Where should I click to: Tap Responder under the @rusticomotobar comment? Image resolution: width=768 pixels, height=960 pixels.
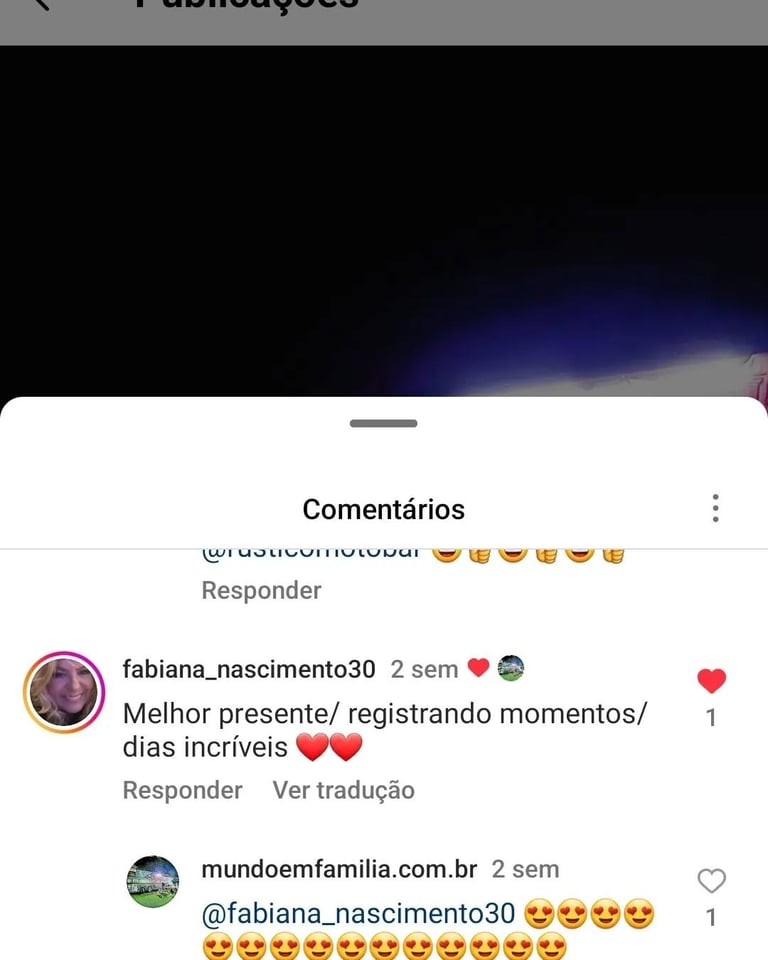pos(261,590)
